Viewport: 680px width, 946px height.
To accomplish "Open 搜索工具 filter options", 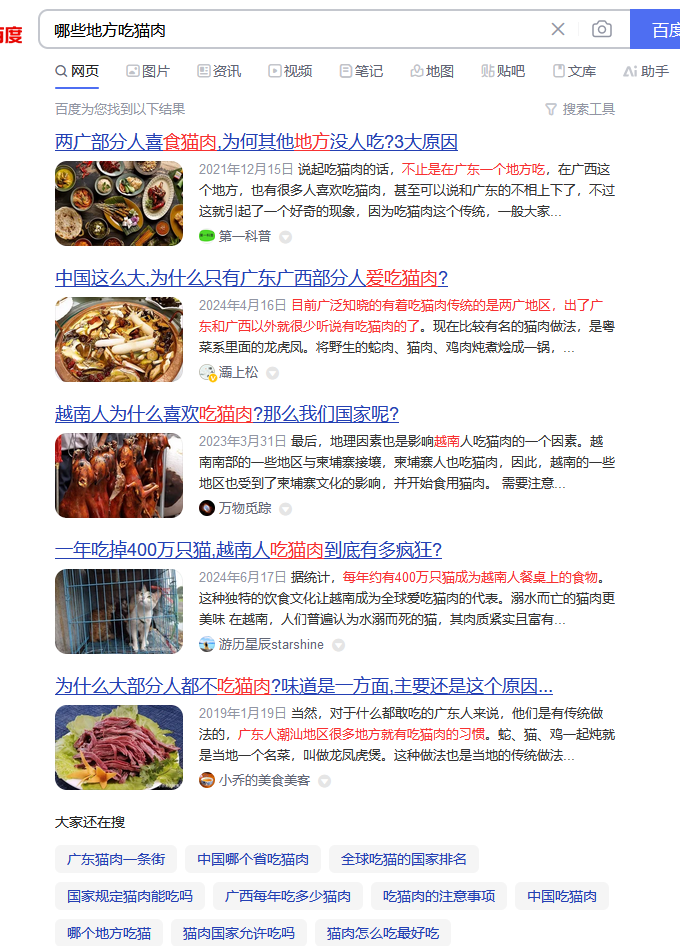I will (x=580, y=109).
